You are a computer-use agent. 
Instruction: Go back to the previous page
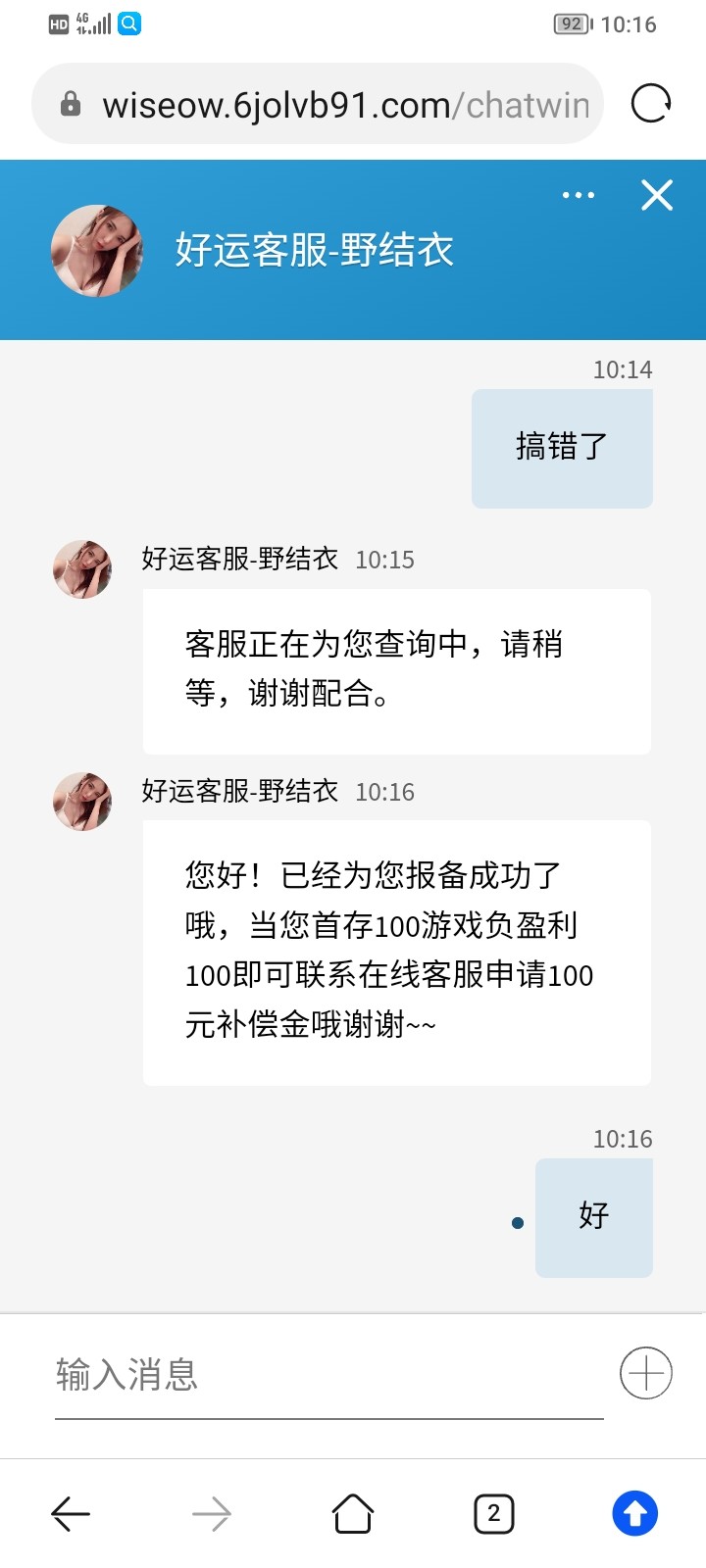71,1514
